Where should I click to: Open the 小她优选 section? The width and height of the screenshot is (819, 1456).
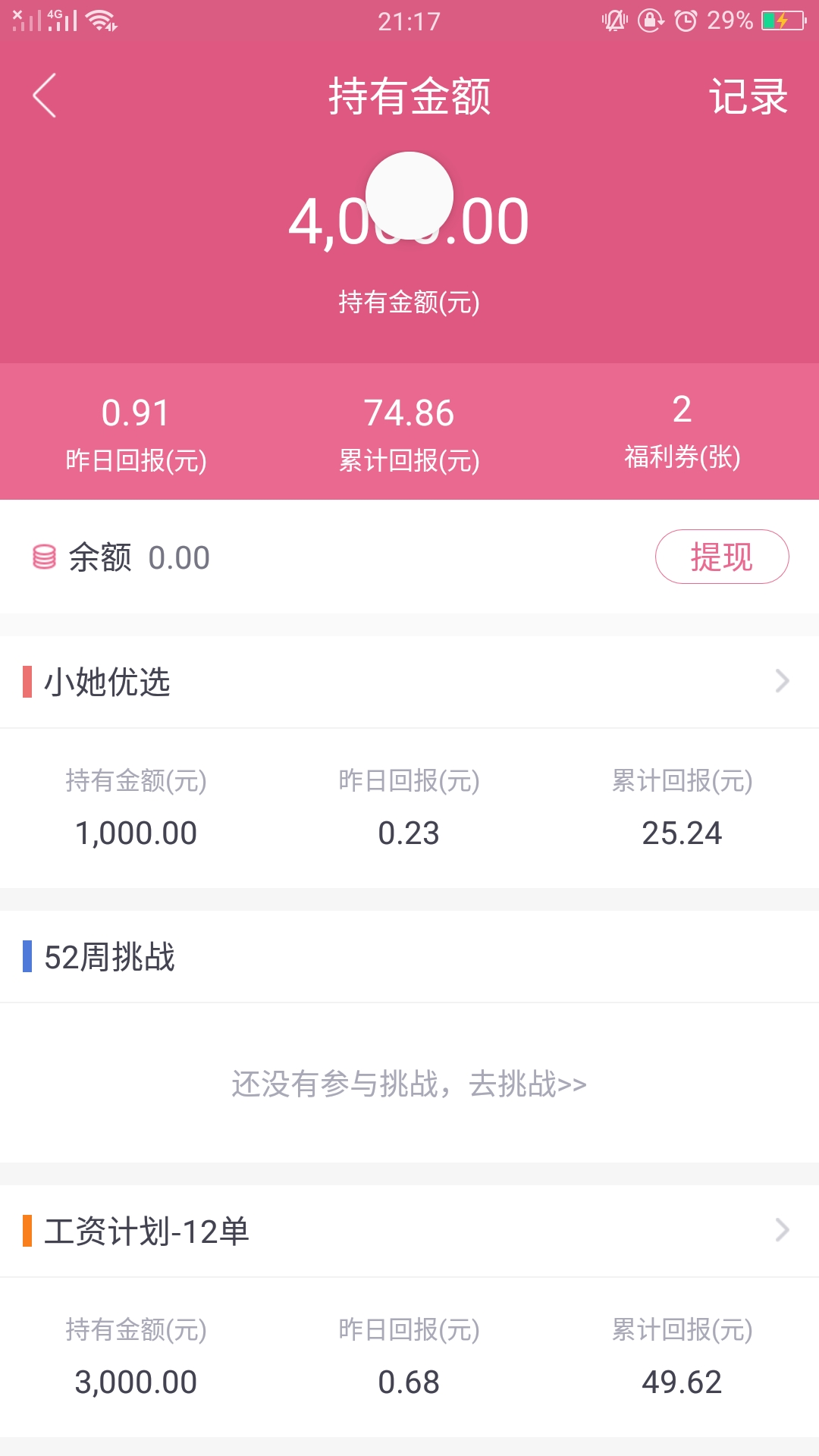409,682
